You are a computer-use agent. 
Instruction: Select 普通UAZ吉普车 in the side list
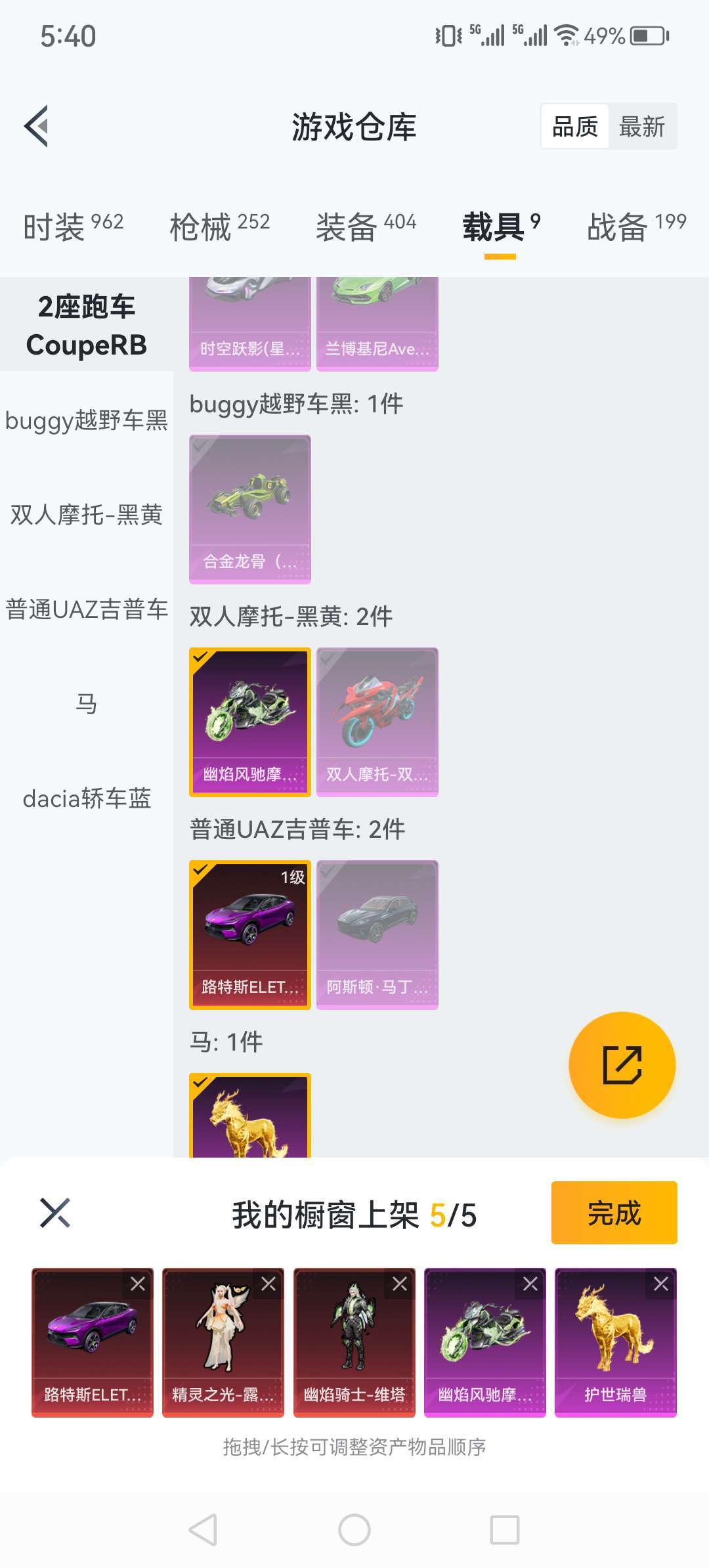86,609
